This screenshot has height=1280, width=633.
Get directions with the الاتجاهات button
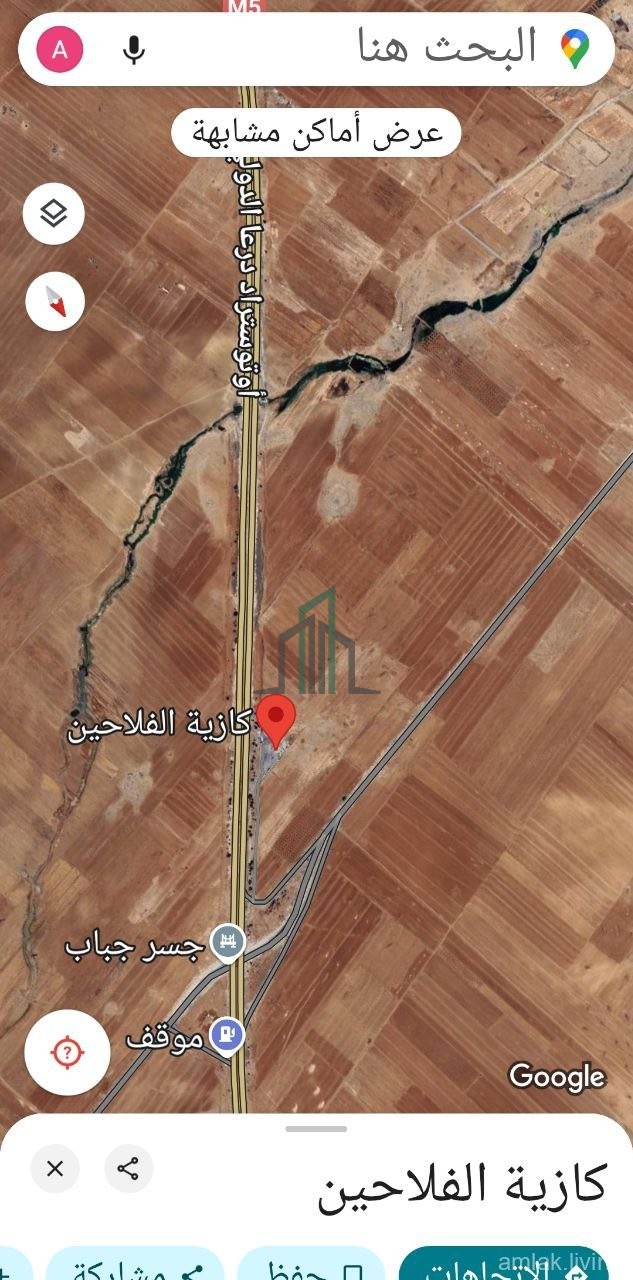[x=510, y=1264]
